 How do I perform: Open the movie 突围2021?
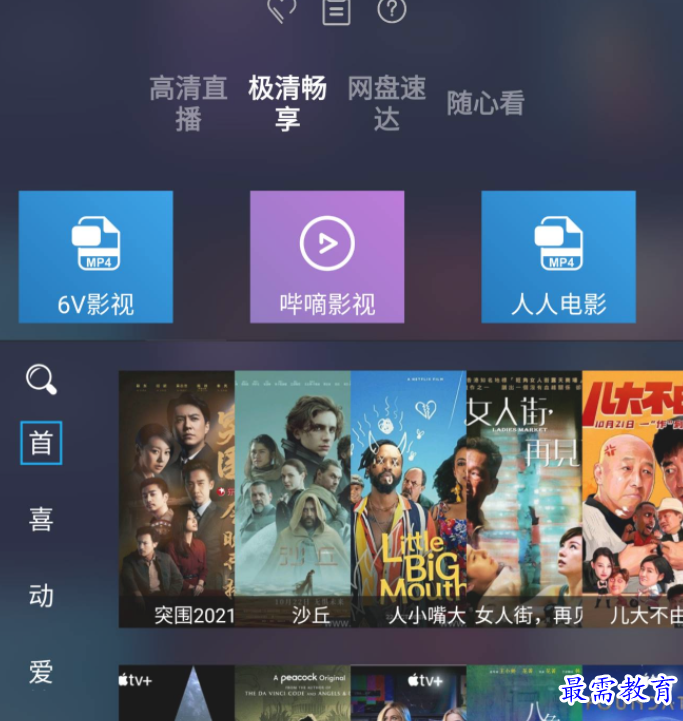(177, 498)
